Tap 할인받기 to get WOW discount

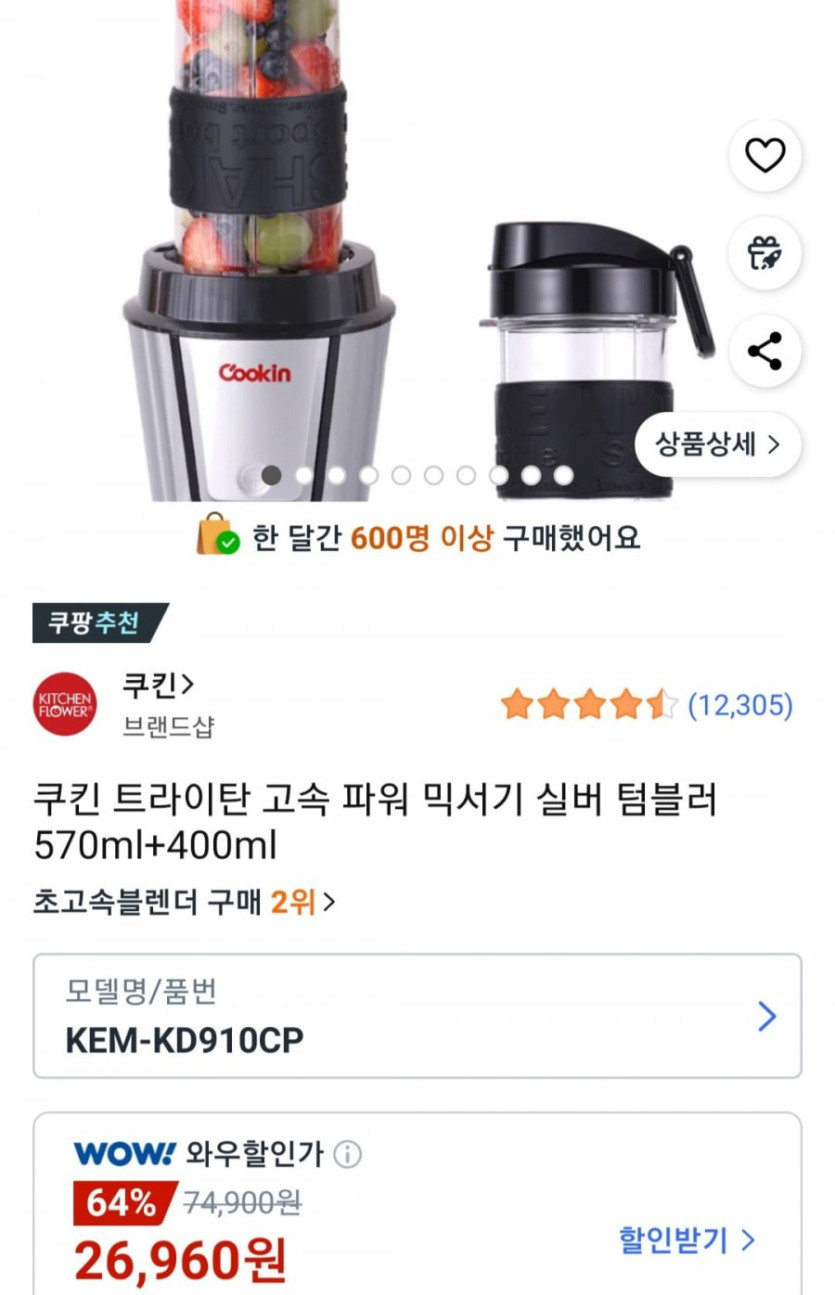[x=686, y=1241]
